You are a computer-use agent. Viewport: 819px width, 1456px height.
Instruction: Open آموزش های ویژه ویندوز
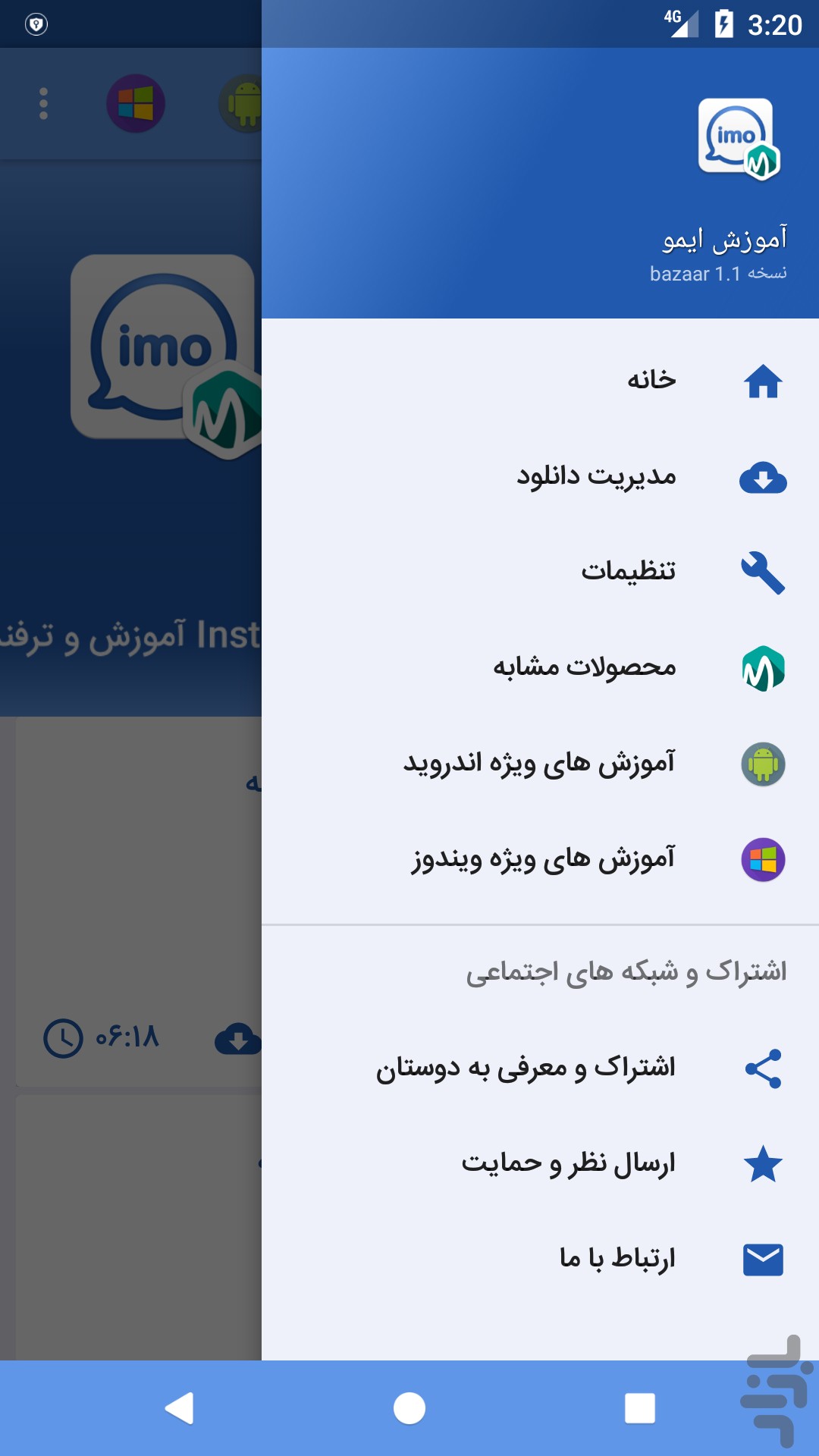543,859
